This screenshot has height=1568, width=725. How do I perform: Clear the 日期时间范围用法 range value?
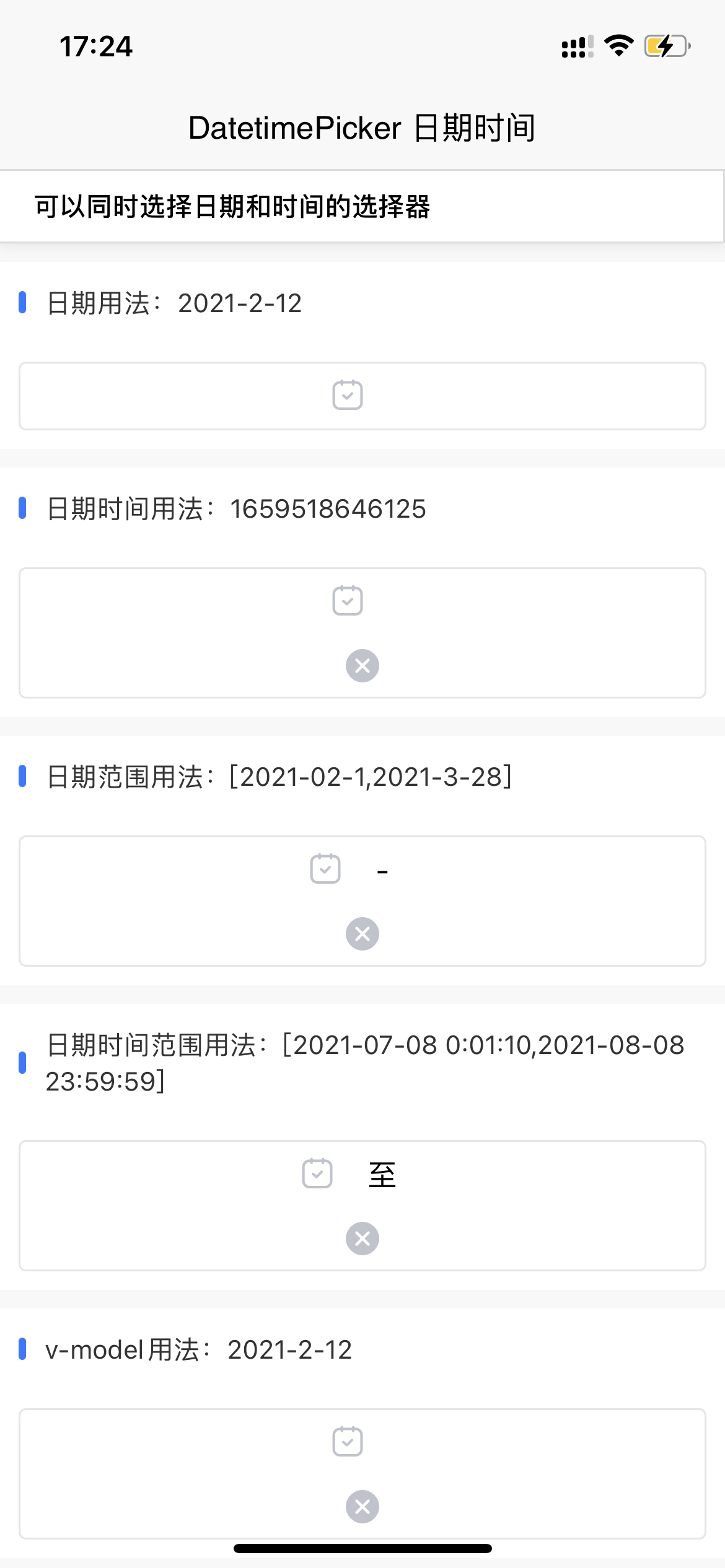[362, 1239]
